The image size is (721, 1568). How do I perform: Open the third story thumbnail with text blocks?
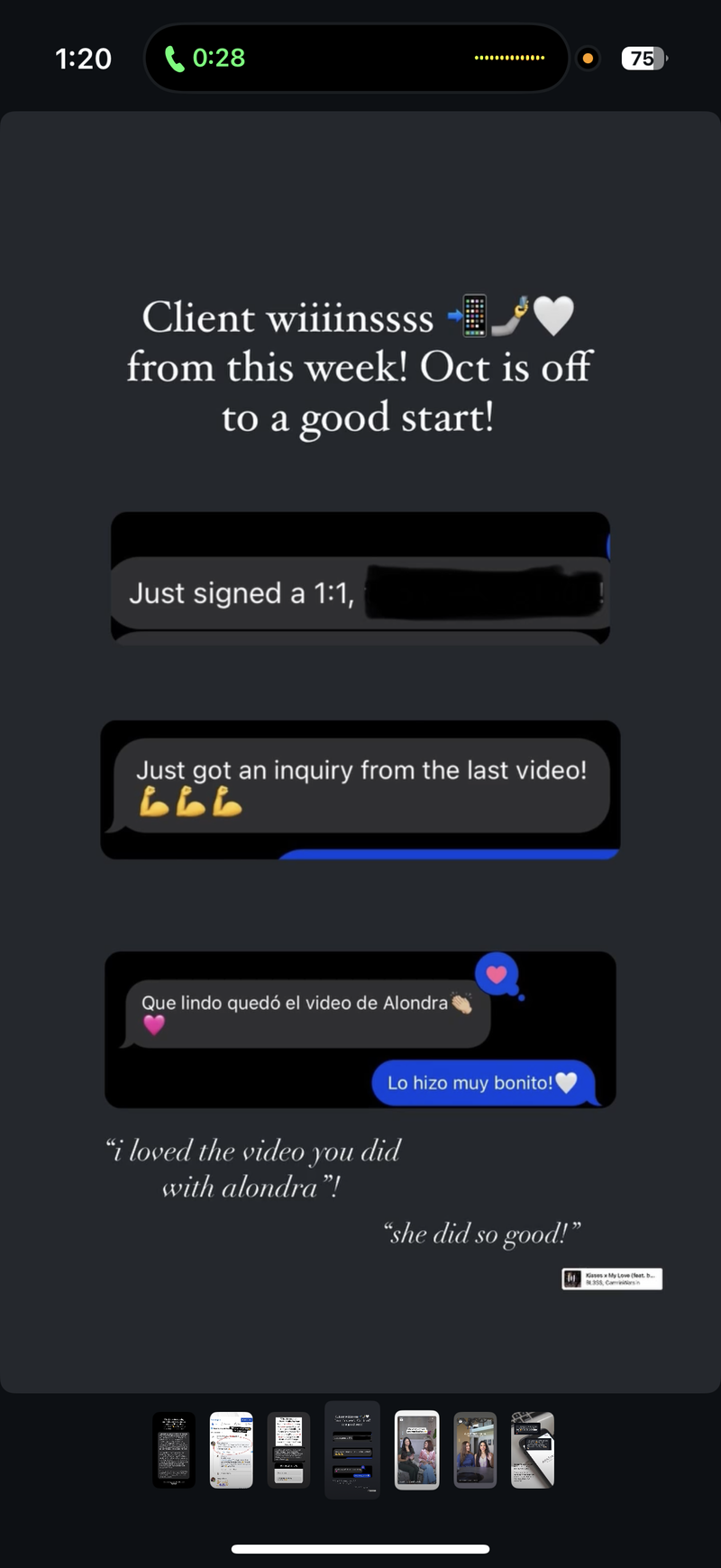[288, 1449]
